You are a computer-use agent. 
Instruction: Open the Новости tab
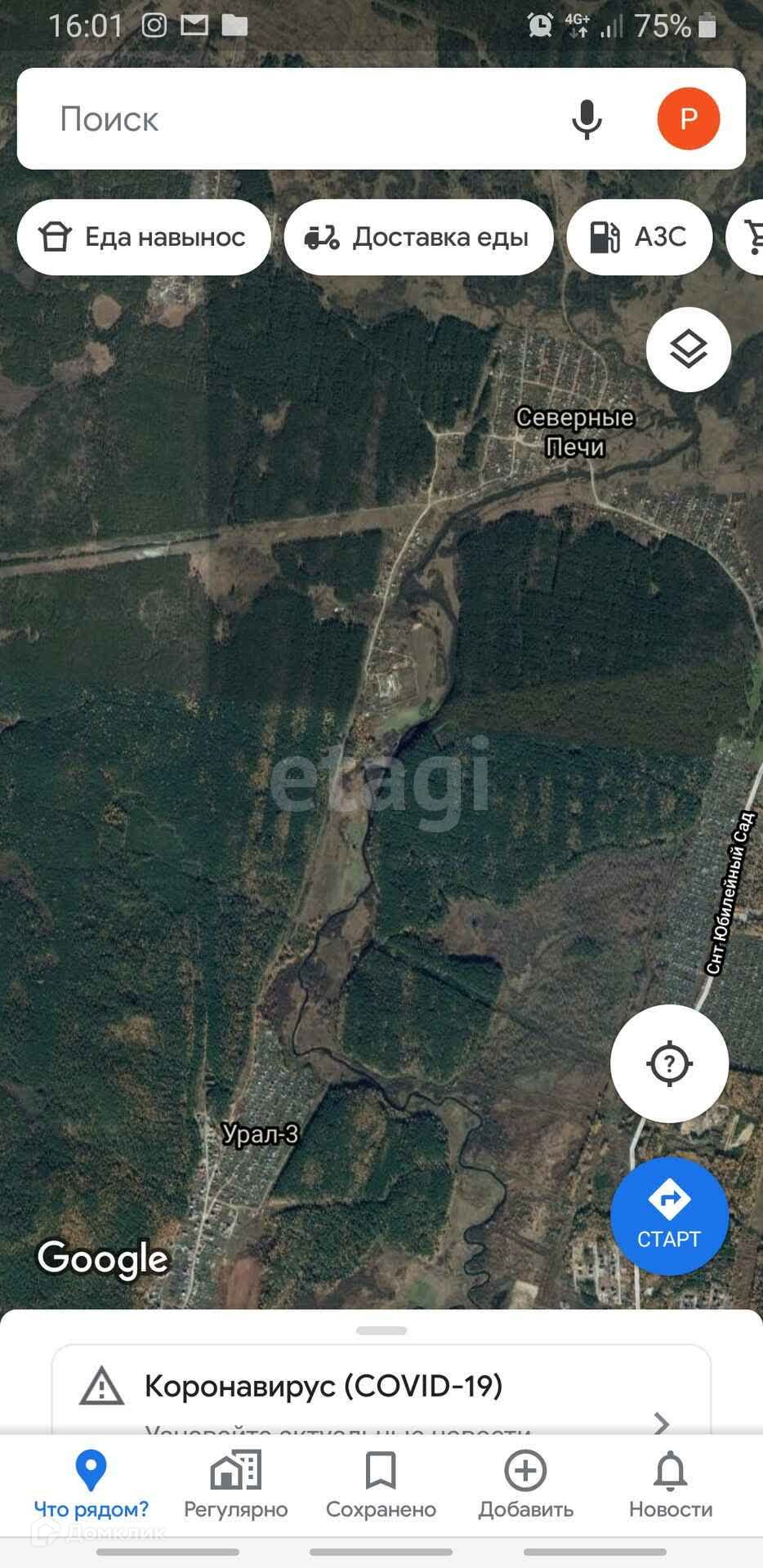[x=670, y=1485]
